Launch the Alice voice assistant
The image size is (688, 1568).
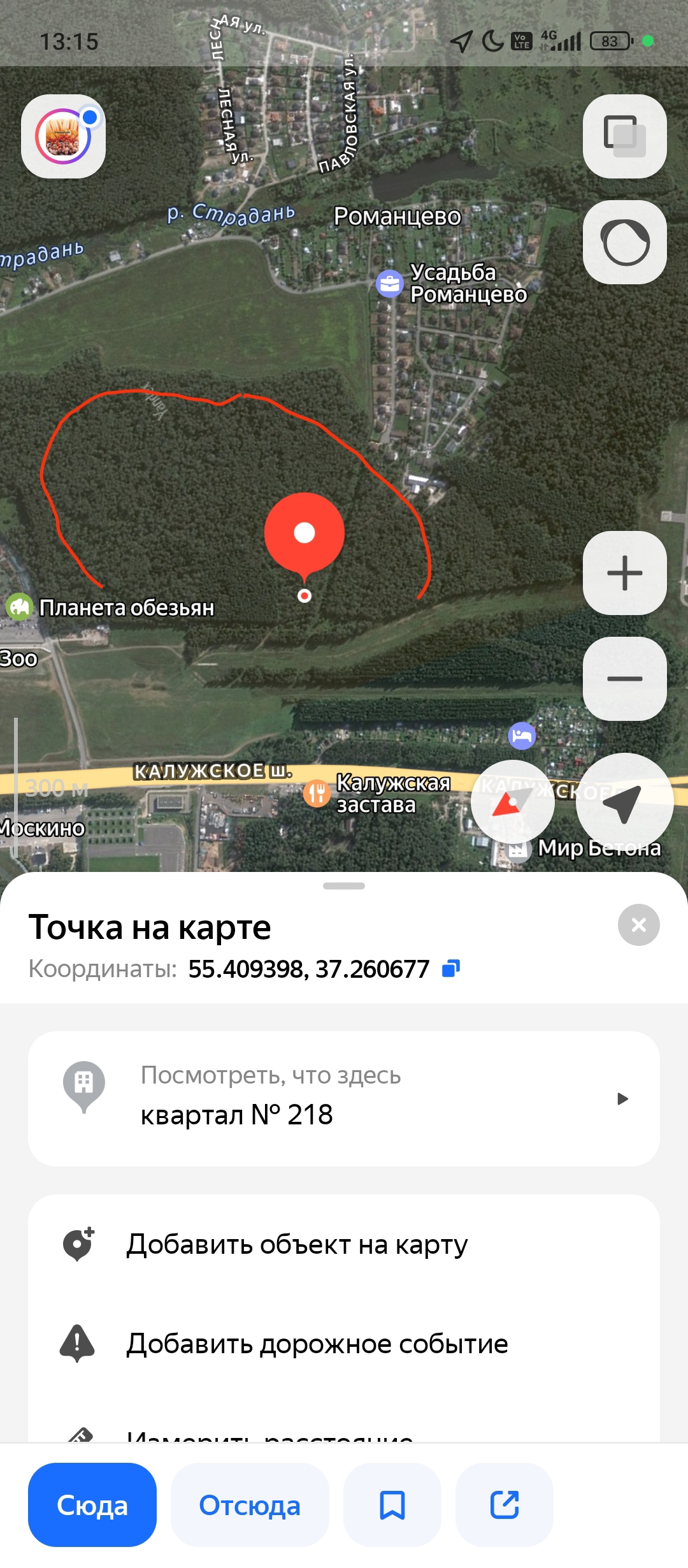[624, 242]
